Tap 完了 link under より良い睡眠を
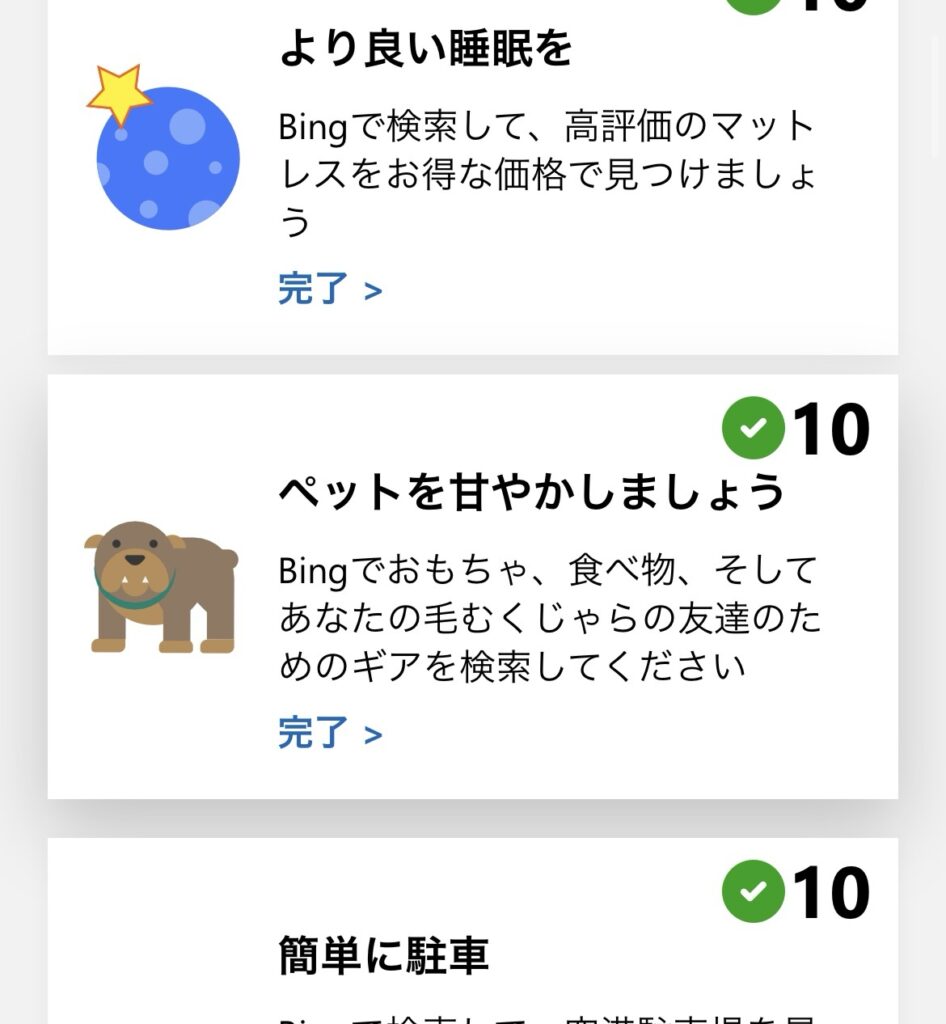The width and height of the screenshot is (946, 1024). [329, 290]
